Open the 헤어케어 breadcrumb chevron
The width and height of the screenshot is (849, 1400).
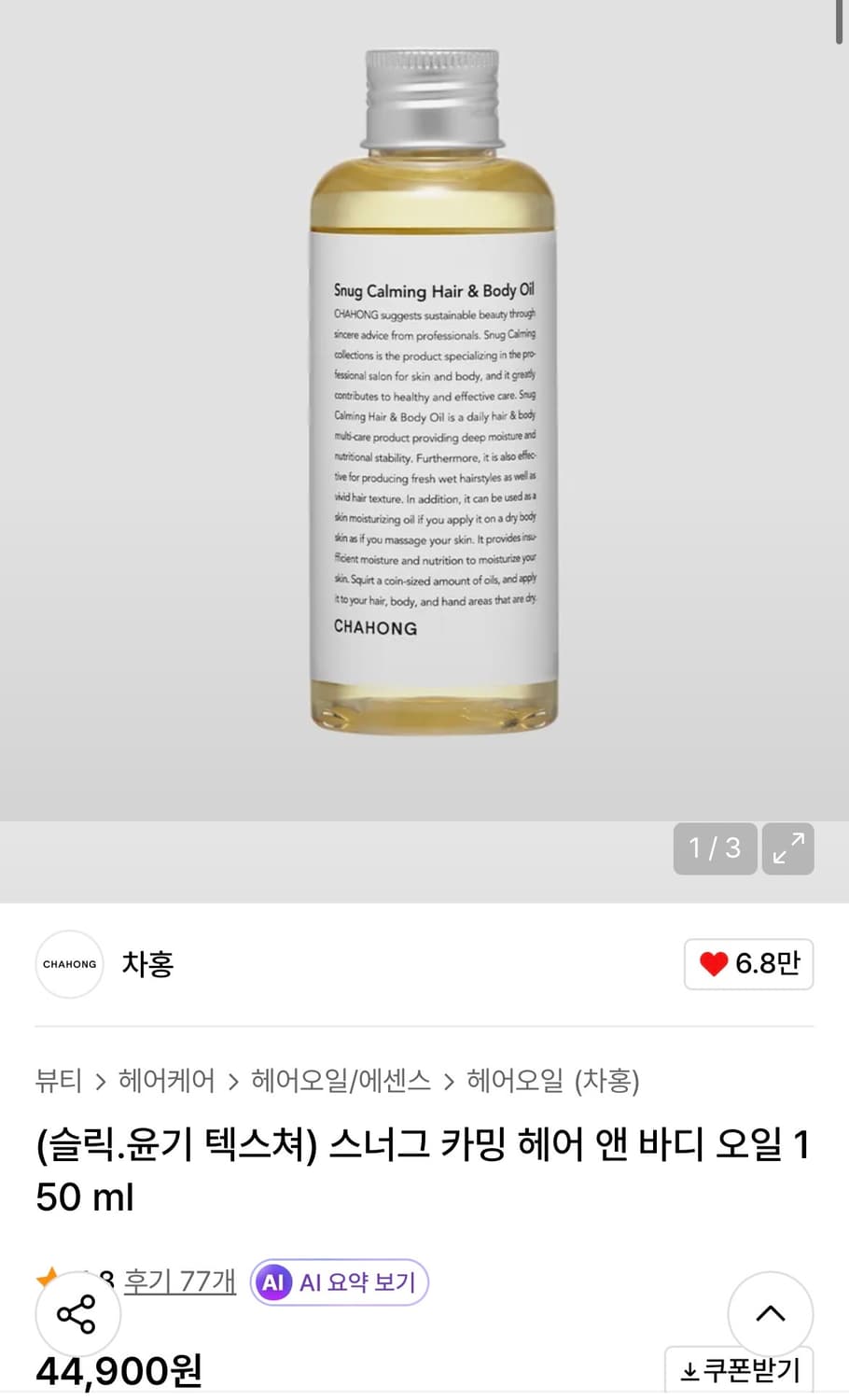(x=230, y=1081)
